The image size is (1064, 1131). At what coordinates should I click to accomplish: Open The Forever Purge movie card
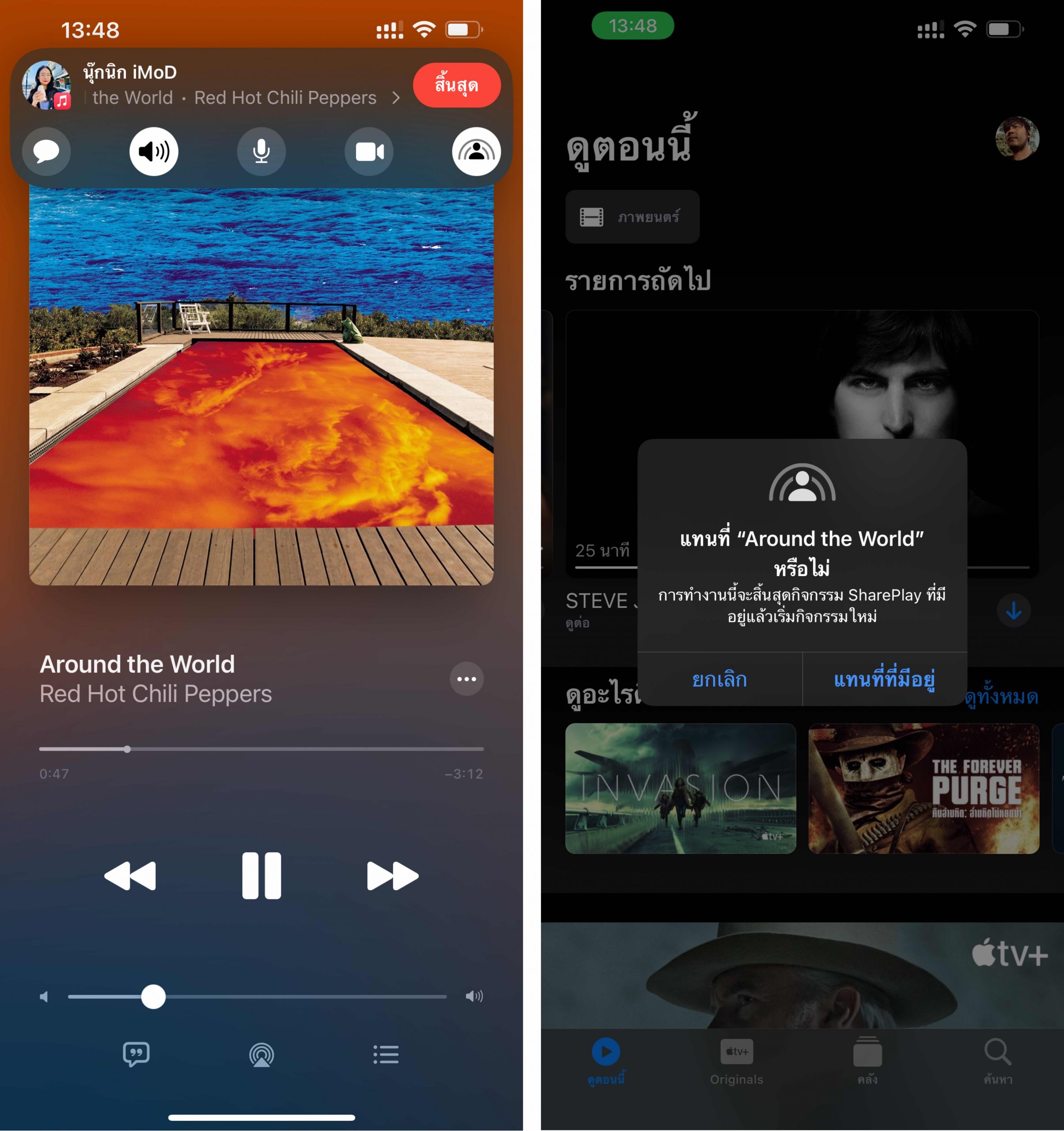[924, 788]
